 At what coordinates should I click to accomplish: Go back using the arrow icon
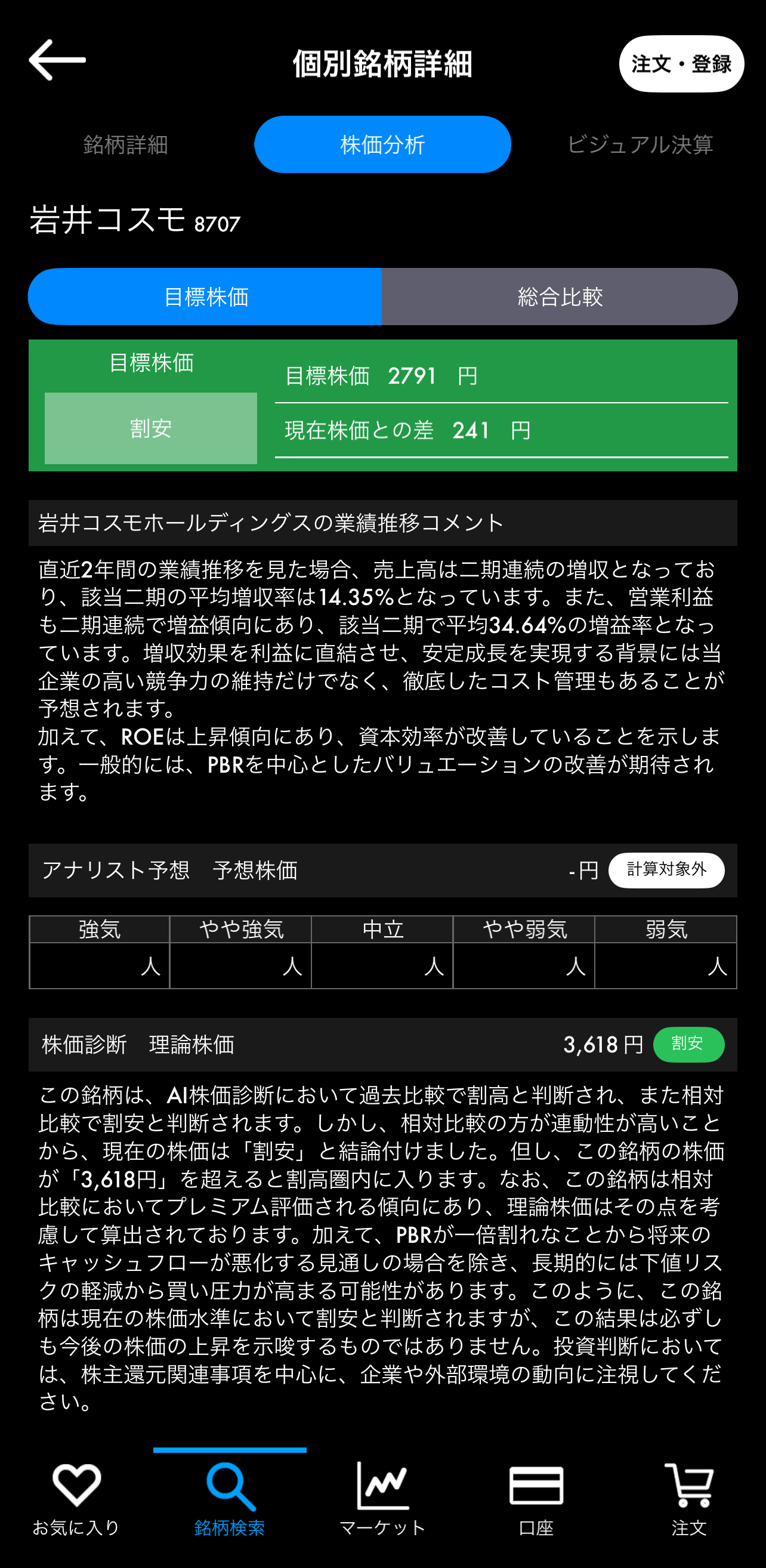[57, 60]
